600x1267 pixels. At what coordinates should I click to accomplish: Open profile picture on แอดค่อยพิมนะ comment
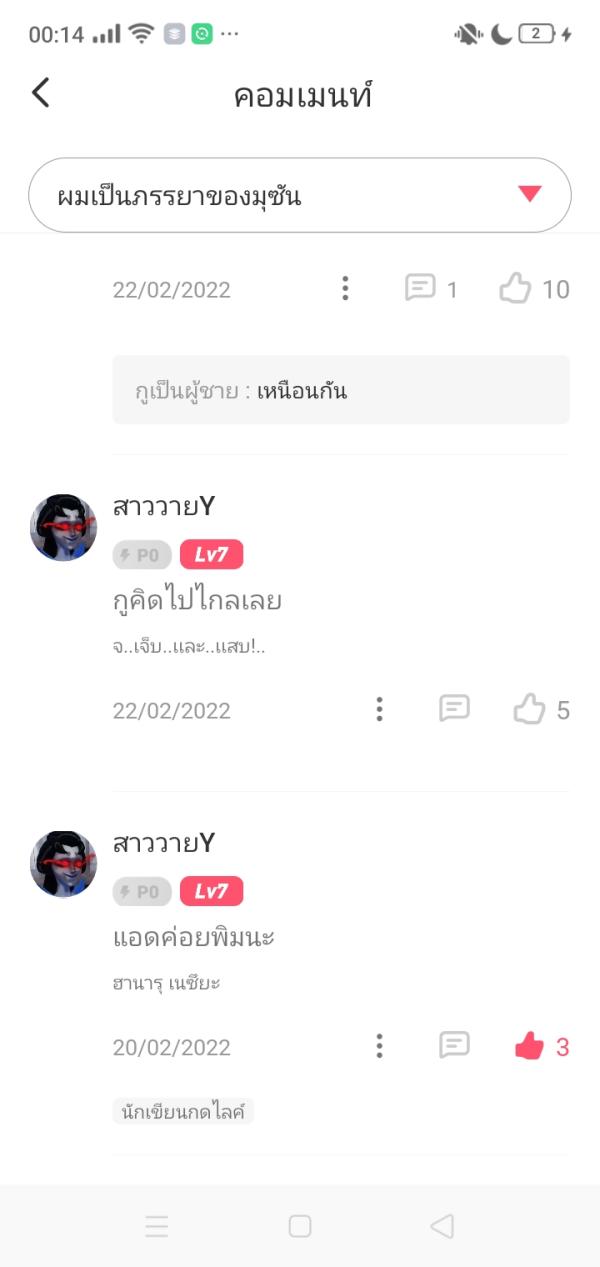tap(63, 864)
